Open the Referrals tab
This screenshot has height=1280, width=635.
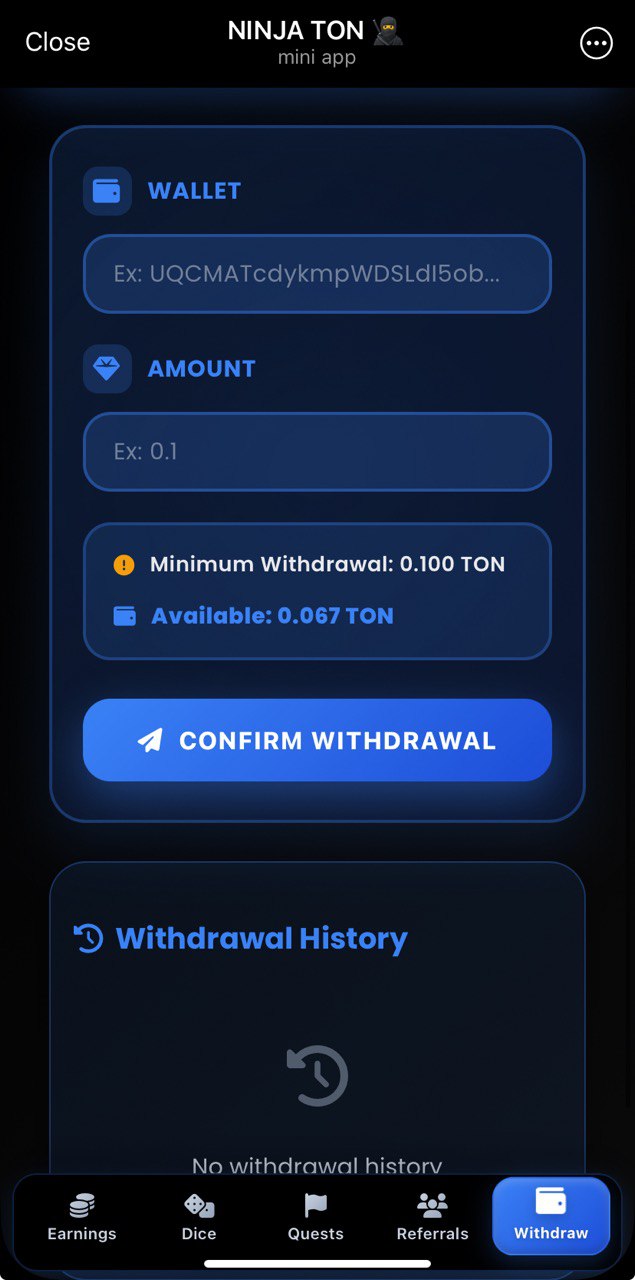coord(432,1216)
